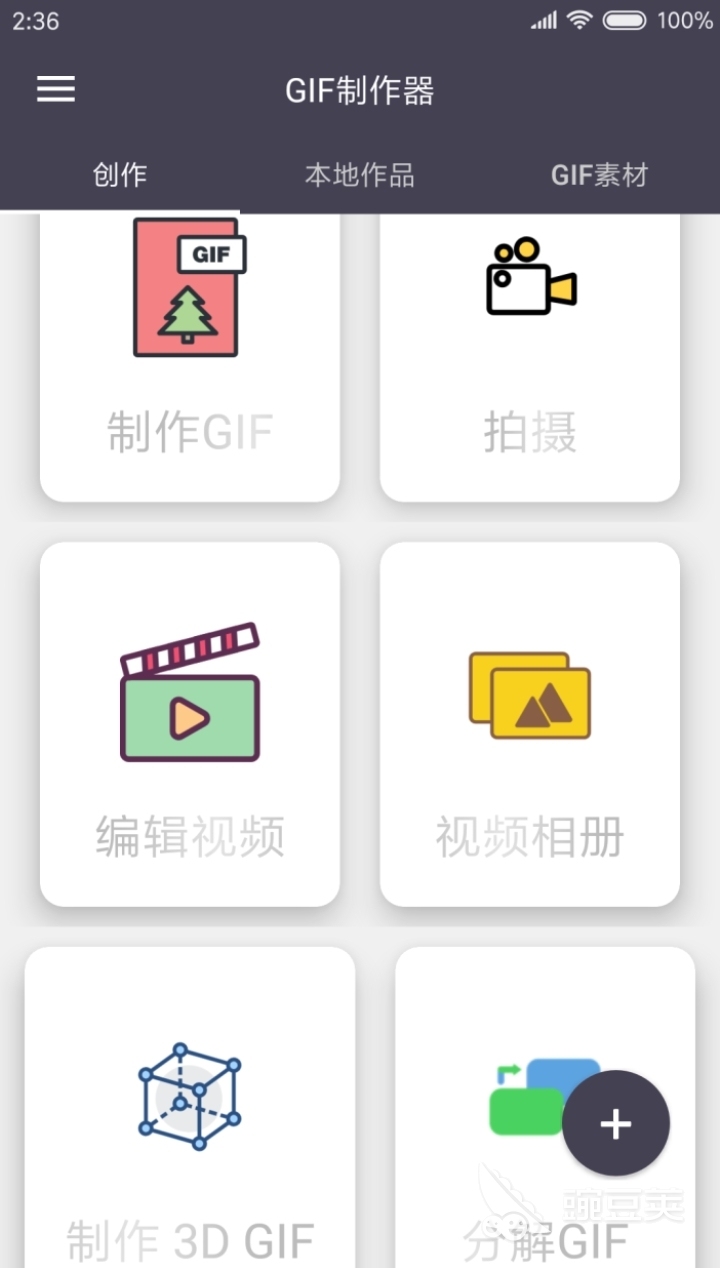Open the 制作GIF tool card icon
This screenshot has height=1268, width=720.
pyautogui.click(x=186, y=287)
